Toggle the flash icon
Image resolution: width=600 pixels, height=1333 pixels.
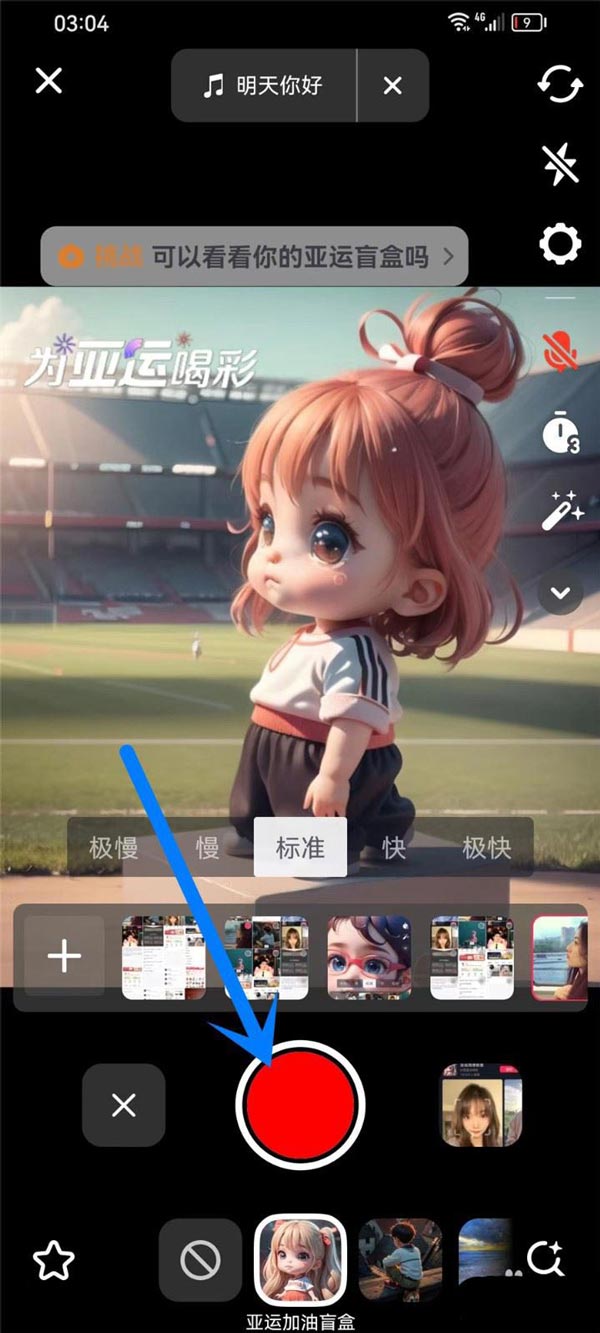pyautogui.click(x=560, y=165)
